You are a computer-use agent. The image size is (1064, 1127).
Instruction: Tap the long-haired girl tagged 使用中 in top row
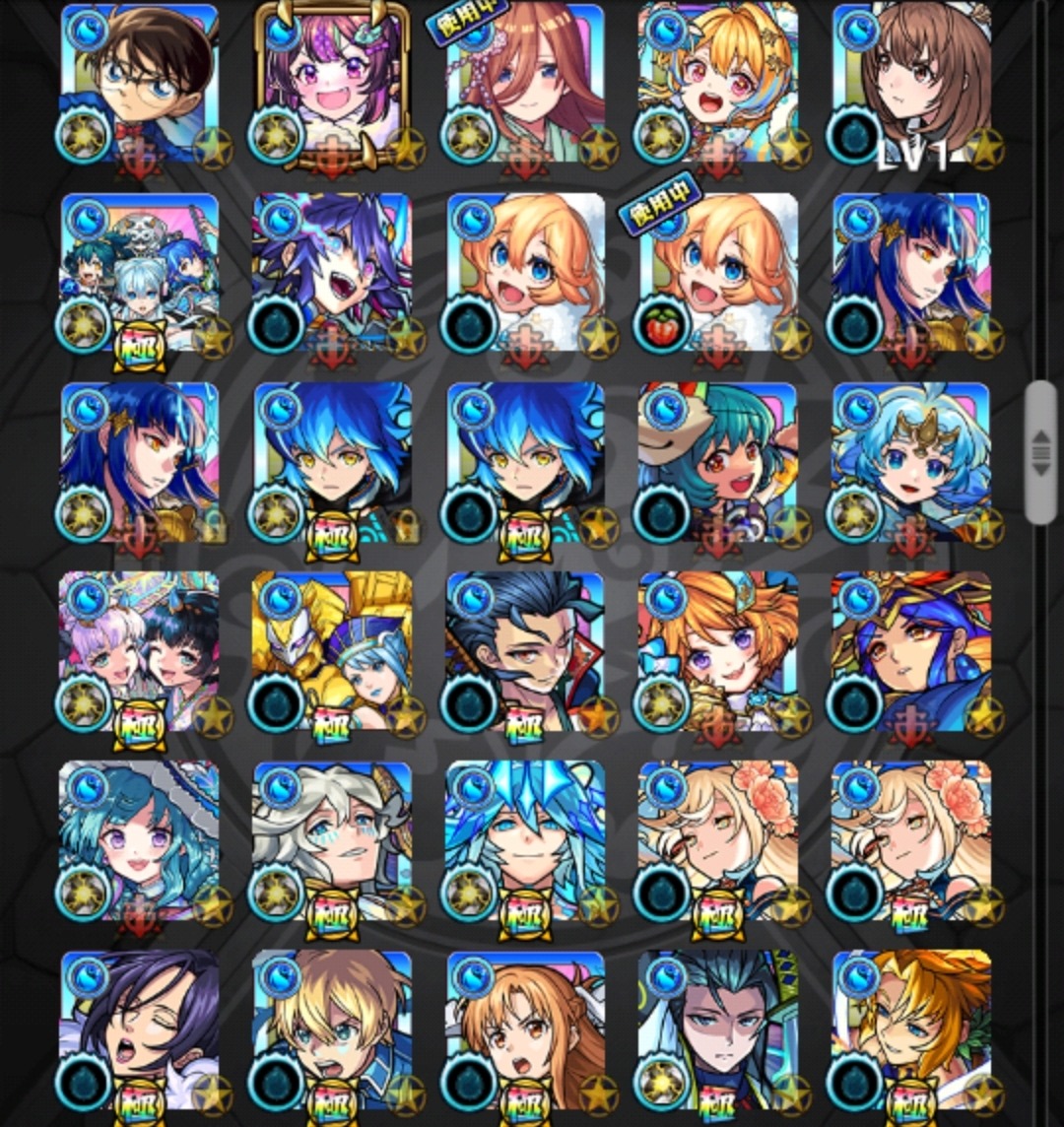[x=525, y=84]
